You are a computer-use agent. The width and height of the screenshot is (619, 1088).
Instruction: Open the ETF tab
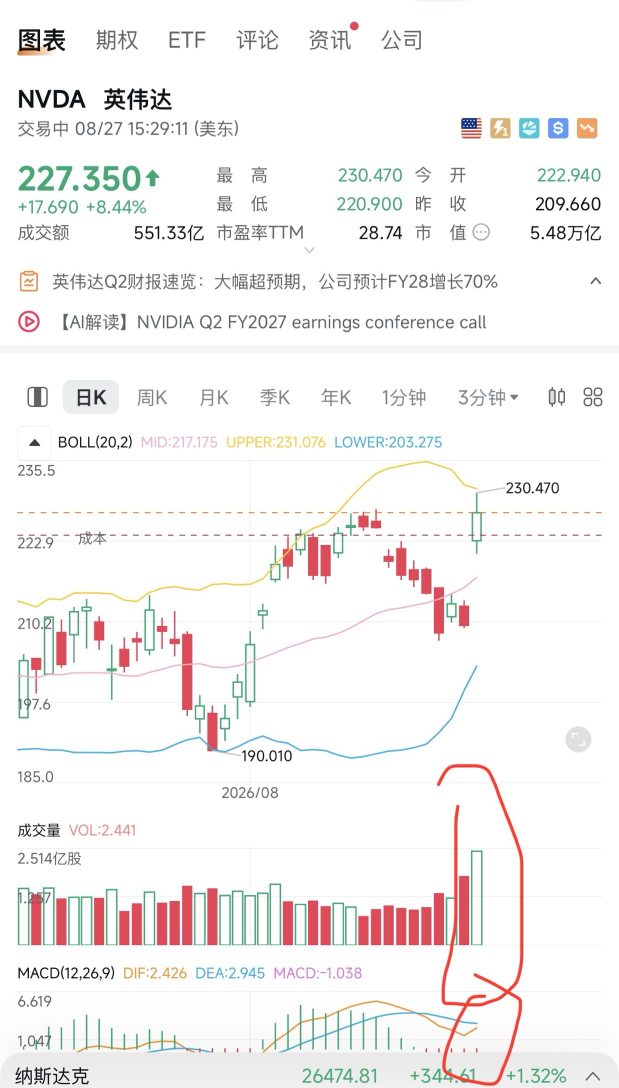point(187,40)
